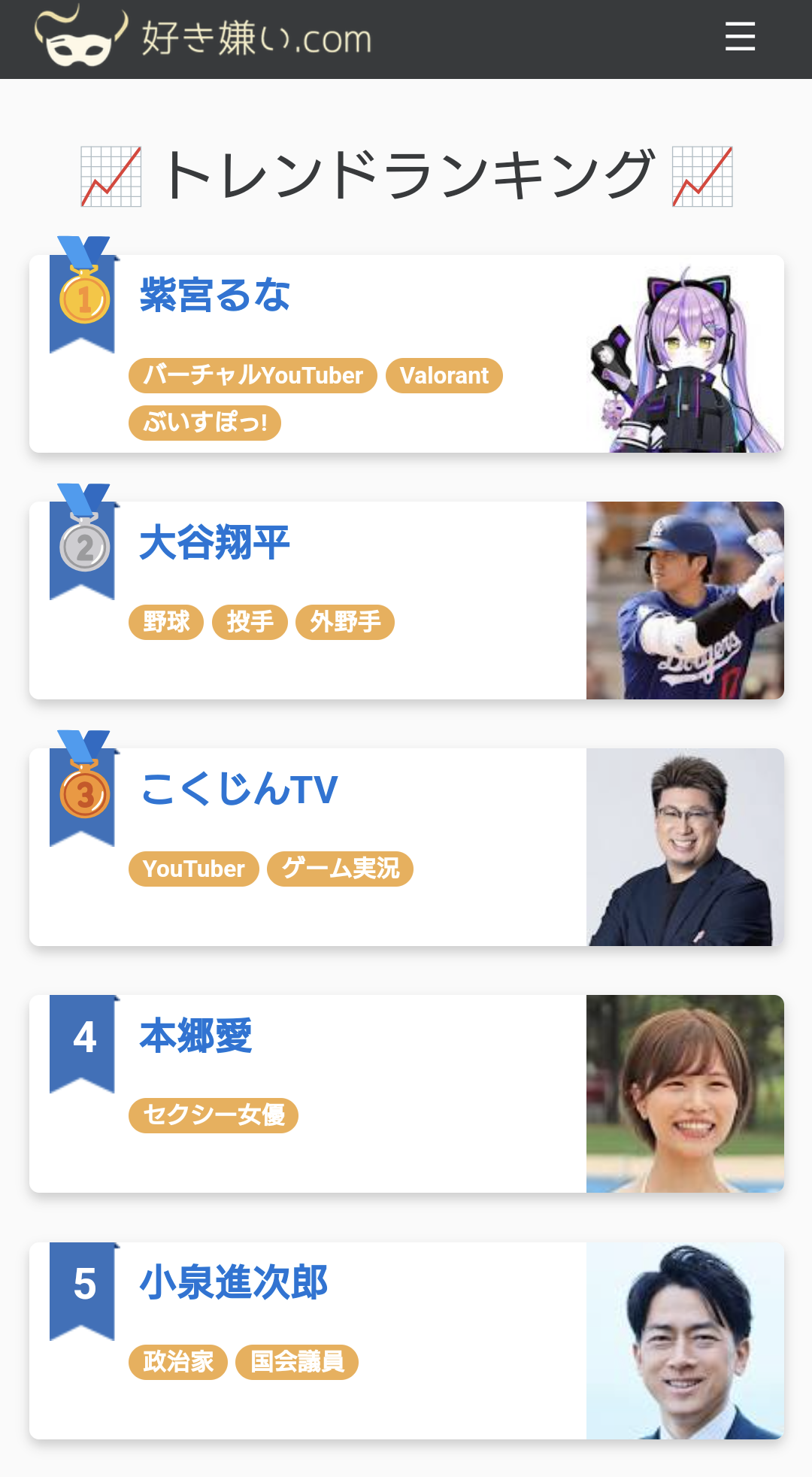
Task: View 紫宮るな character thumbnail
Action: 685,357
